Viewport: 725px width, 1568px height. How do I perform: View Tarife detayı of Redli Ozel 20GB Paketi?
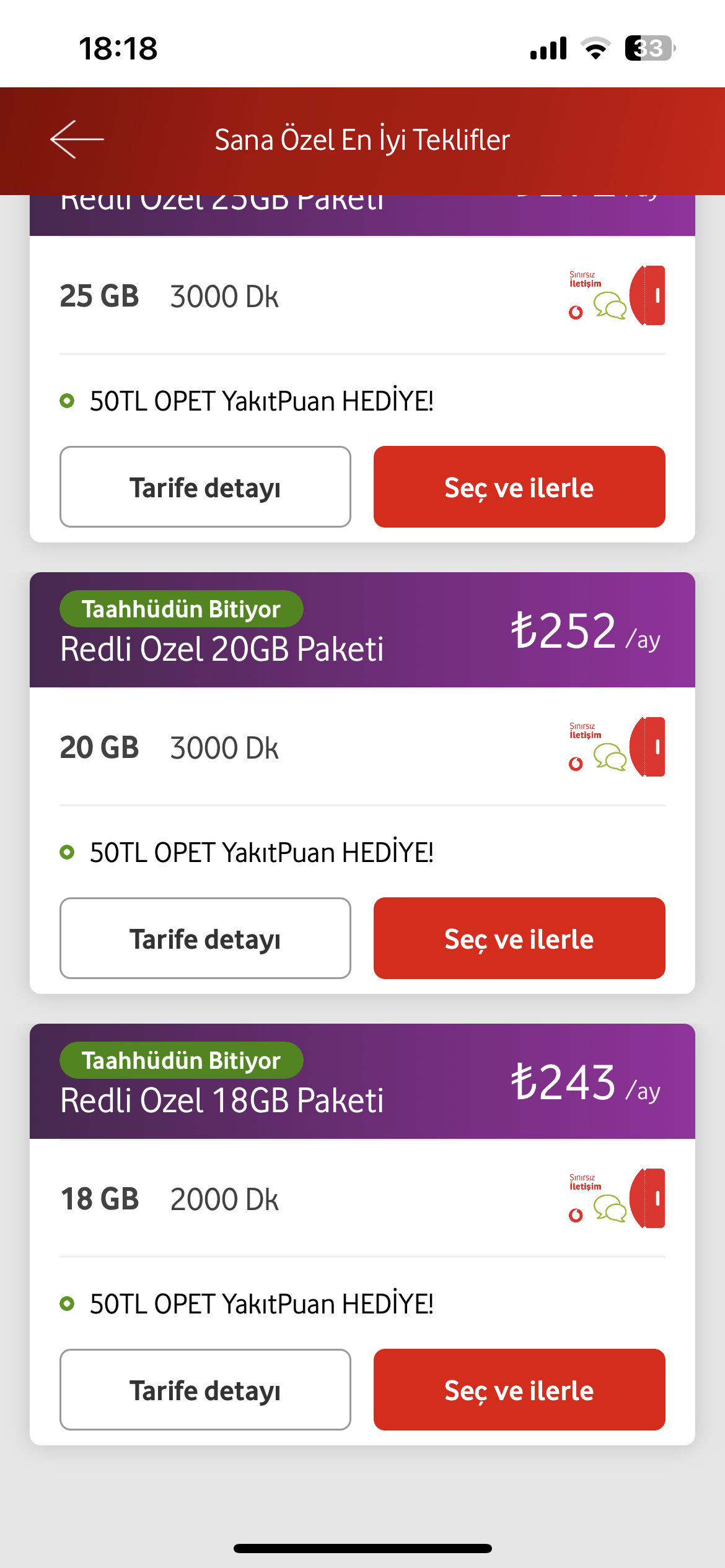[x=205, y=938]
